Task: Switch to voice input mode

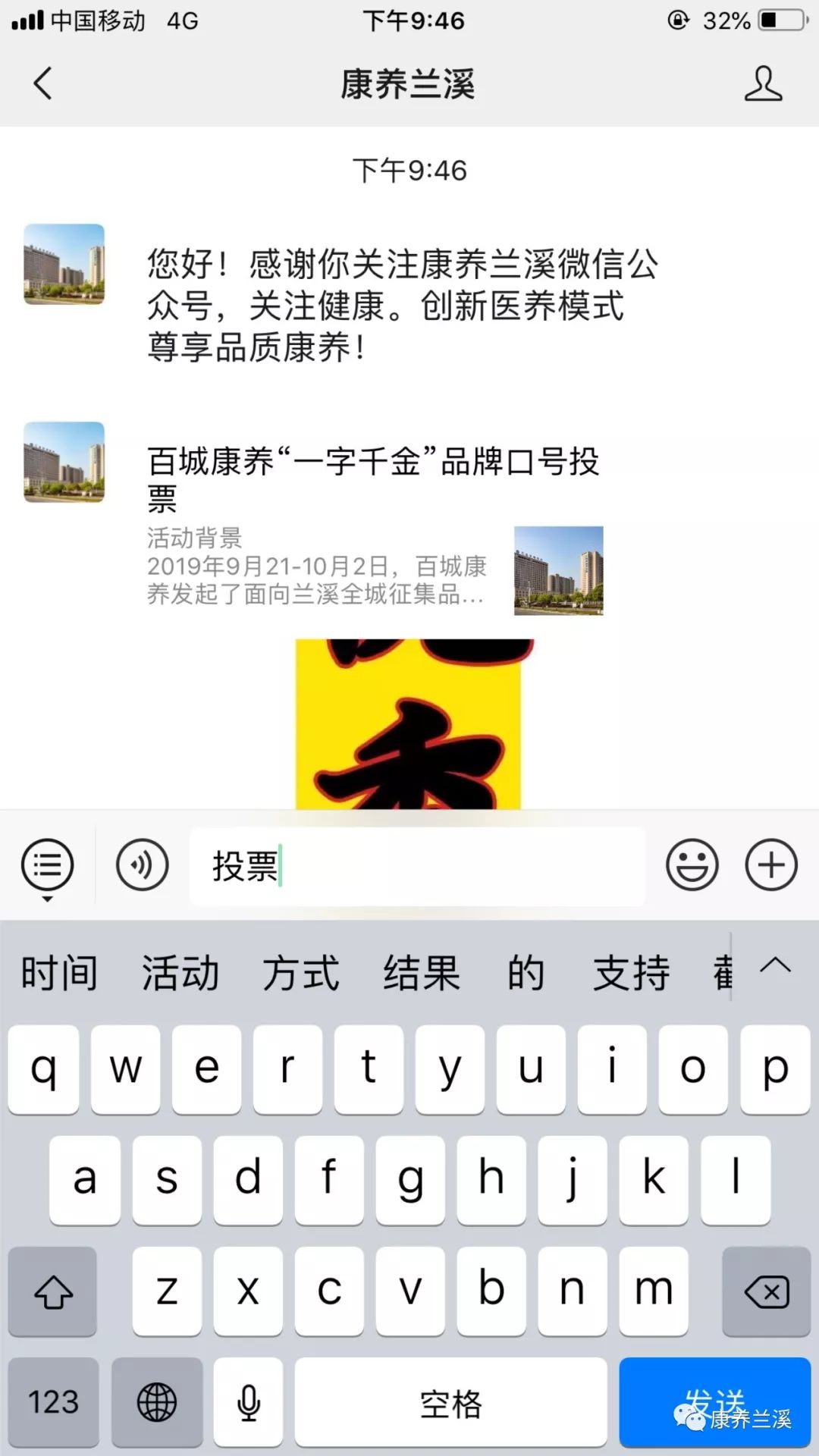Action: (142, 865)
